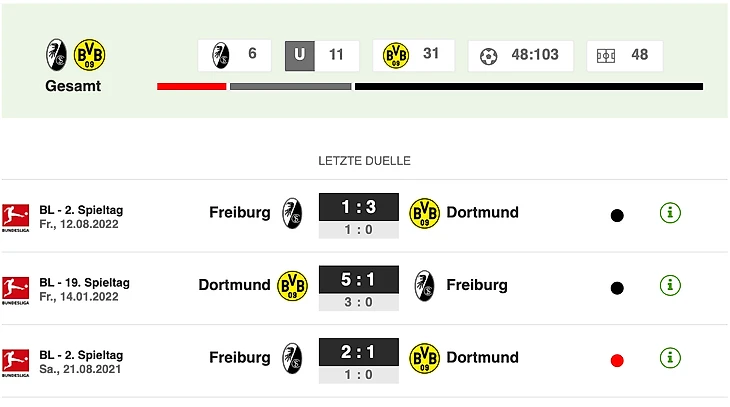Open info for Freiburg–Dortmund match on 12.08.2022
The width and height of the screenshot is (730, 407).
pyautogui.click(x=670, y=213)
